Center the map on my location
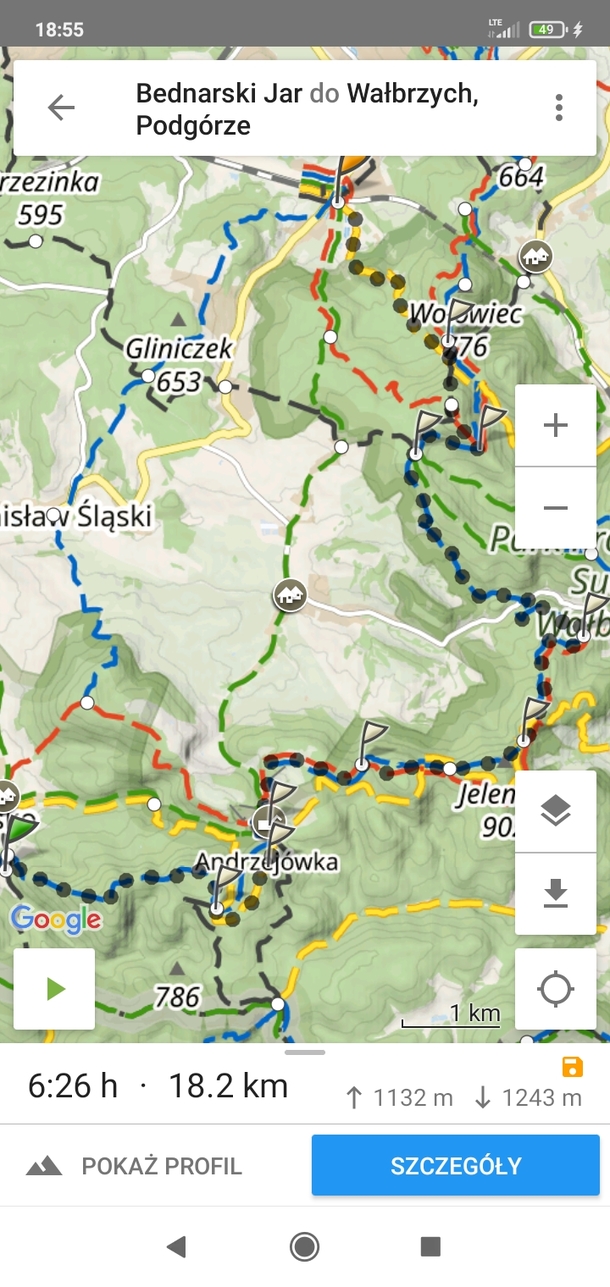The width and height of the screenshot is (610, 1287). tap(555, 989)
